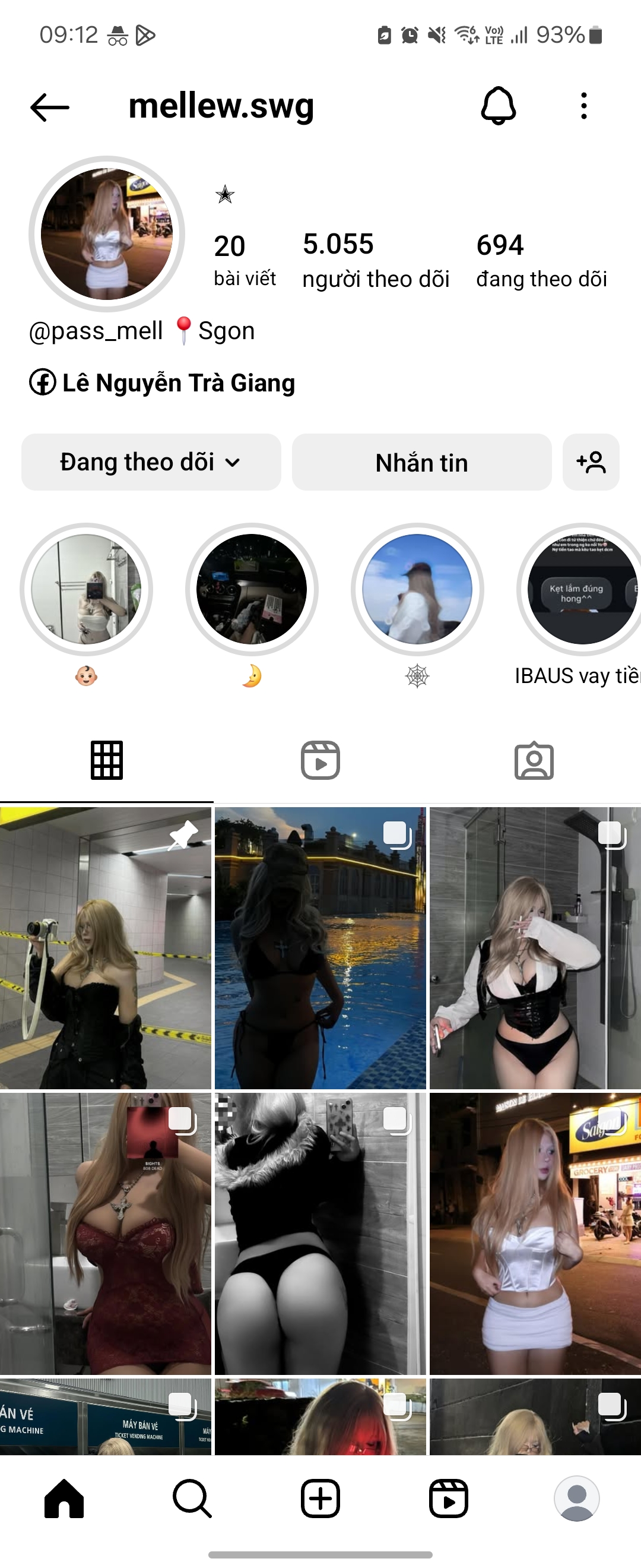Open the baby emoji story highlight
Image resolution: width=641 pixels, height=1568 pixels.
(87, 589)
